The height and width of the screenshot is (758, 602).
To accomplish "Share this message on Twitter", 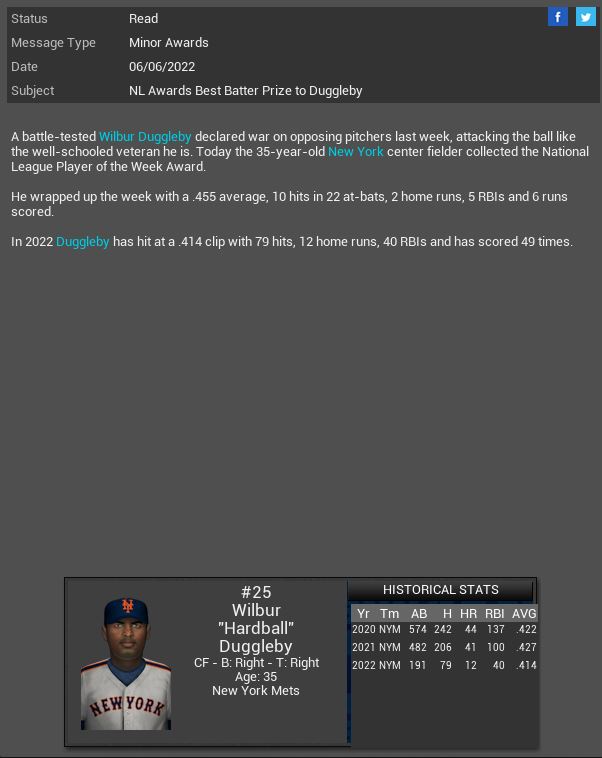I will point(585,17).
